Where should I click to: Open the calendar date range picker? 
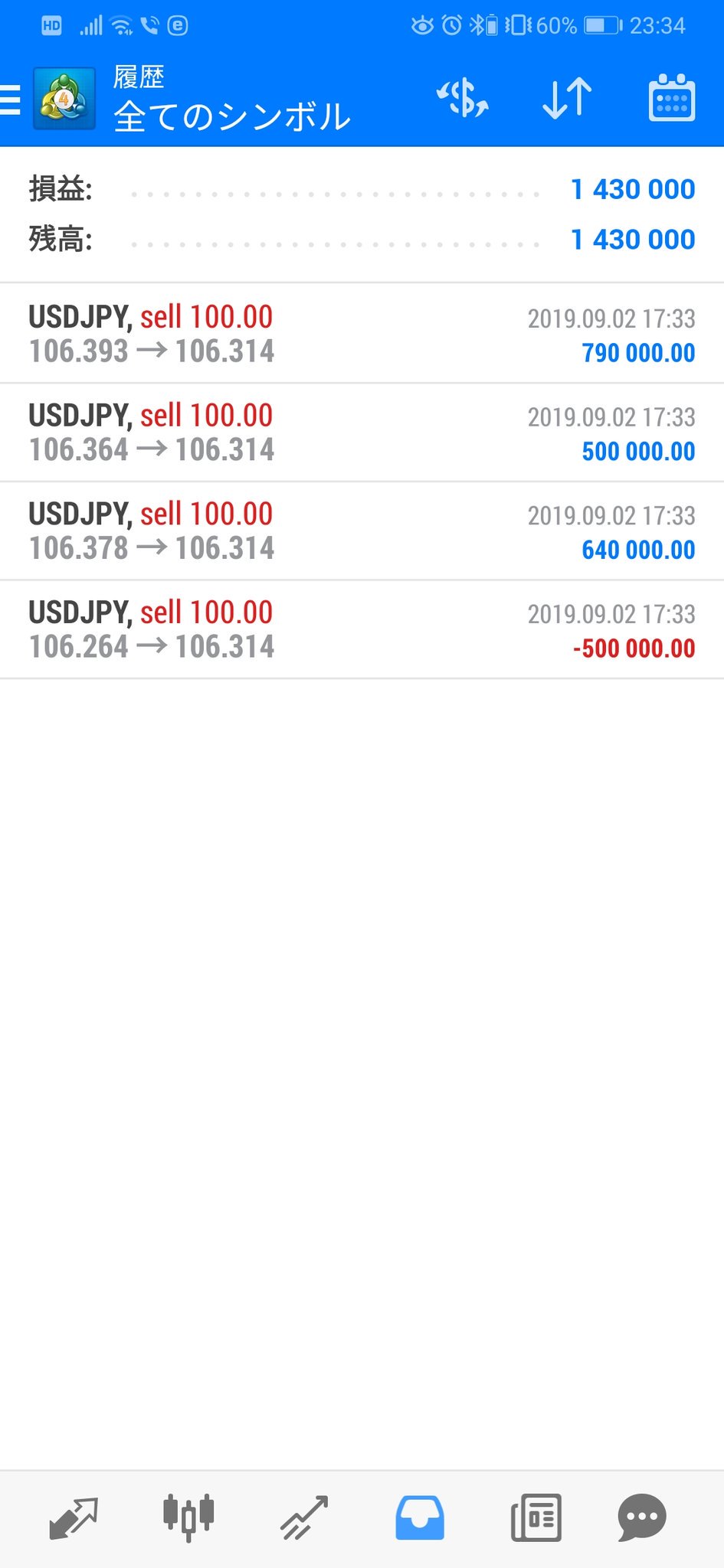pyautogui.click(x=672, y=99)
